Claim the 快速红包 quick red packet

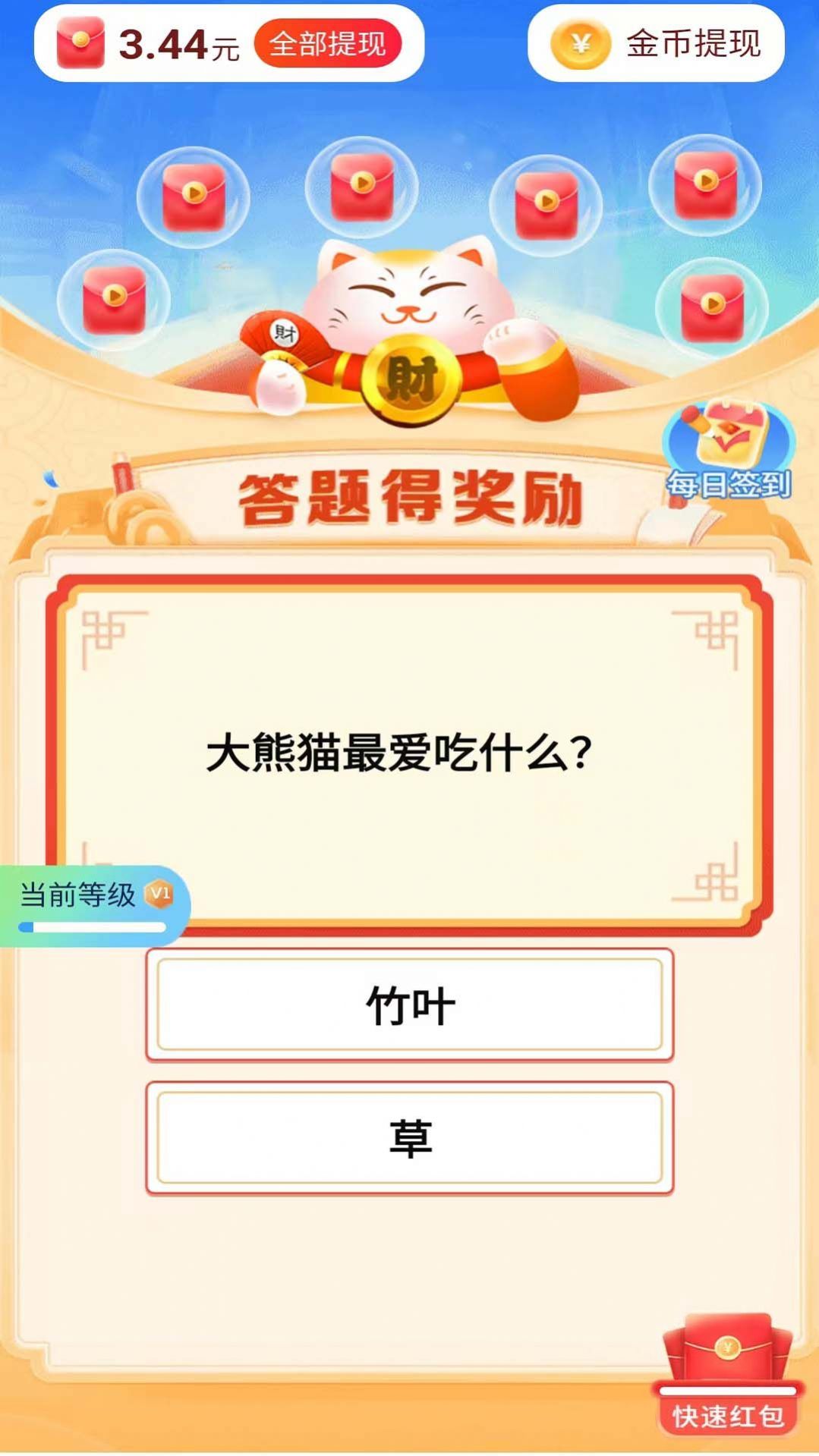[727, 1375]
